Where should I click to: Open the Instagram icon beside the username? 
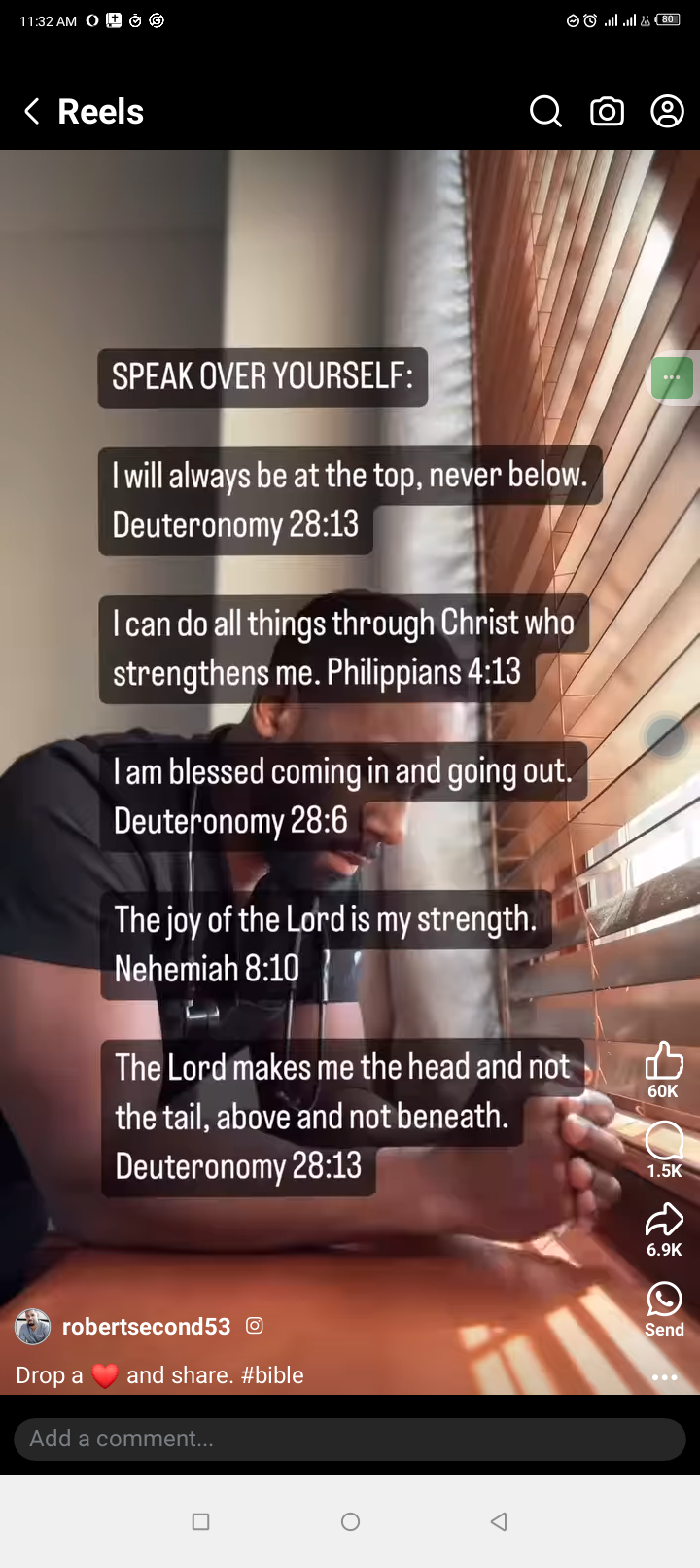click(x=255, y=1326)
